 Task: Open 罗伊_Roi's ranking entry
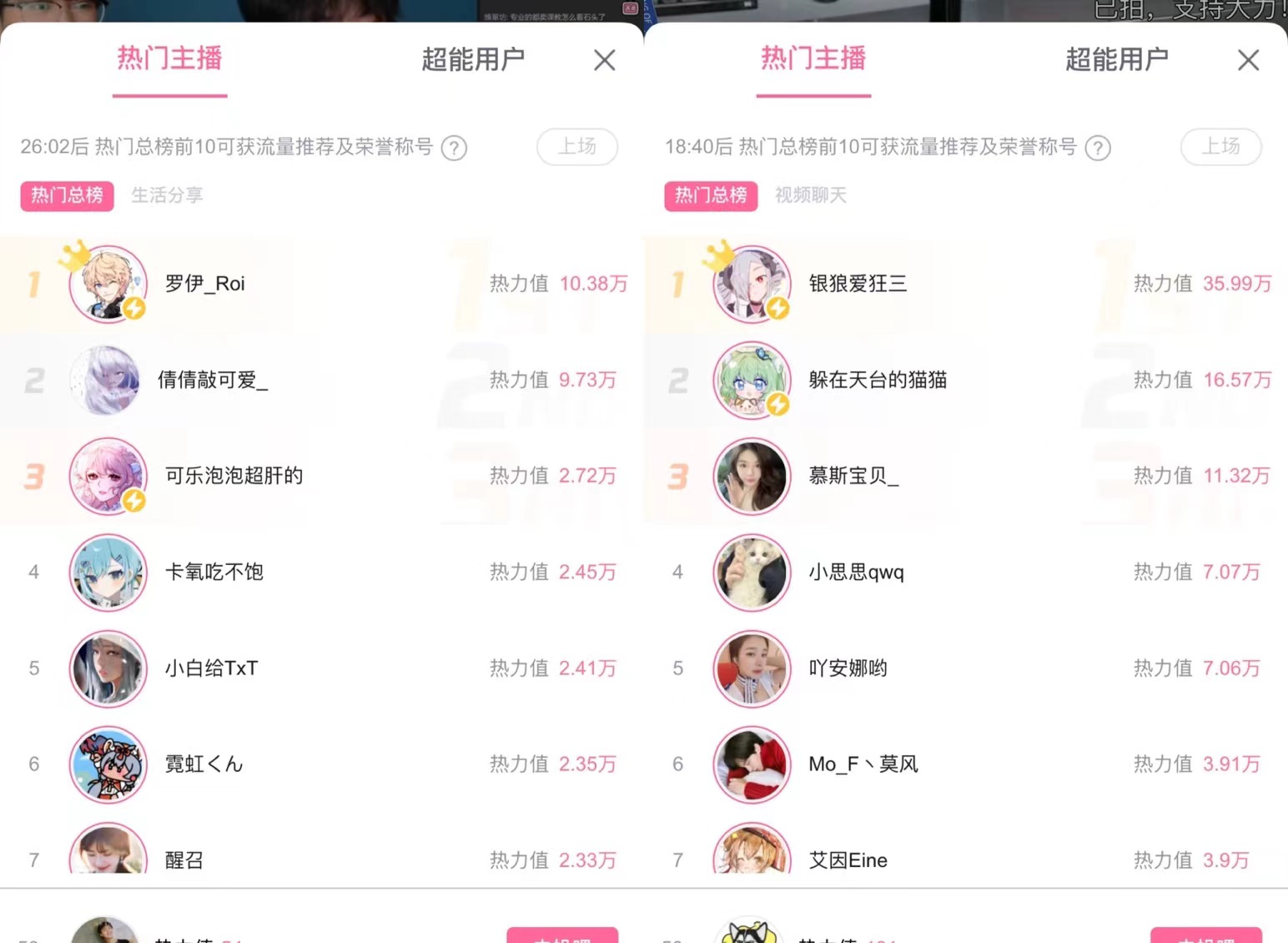click(x=322, y=284)
